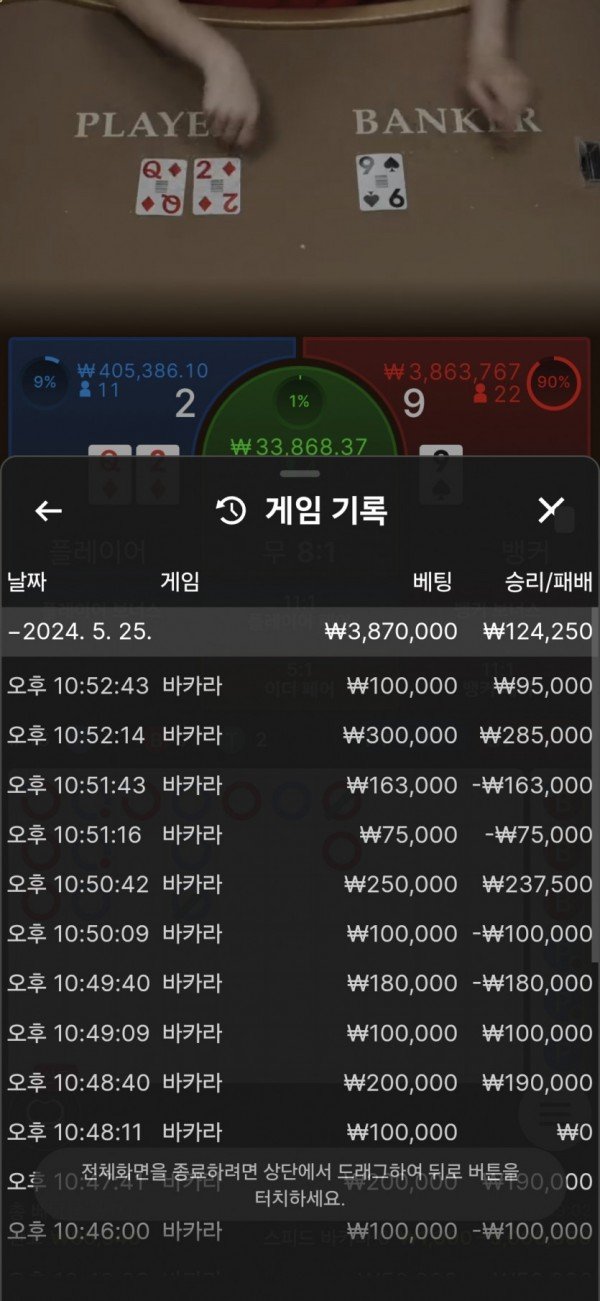Viewport: 600px width, 1301px height.
Task: Close the game history panel
Action: pos(550,511)
